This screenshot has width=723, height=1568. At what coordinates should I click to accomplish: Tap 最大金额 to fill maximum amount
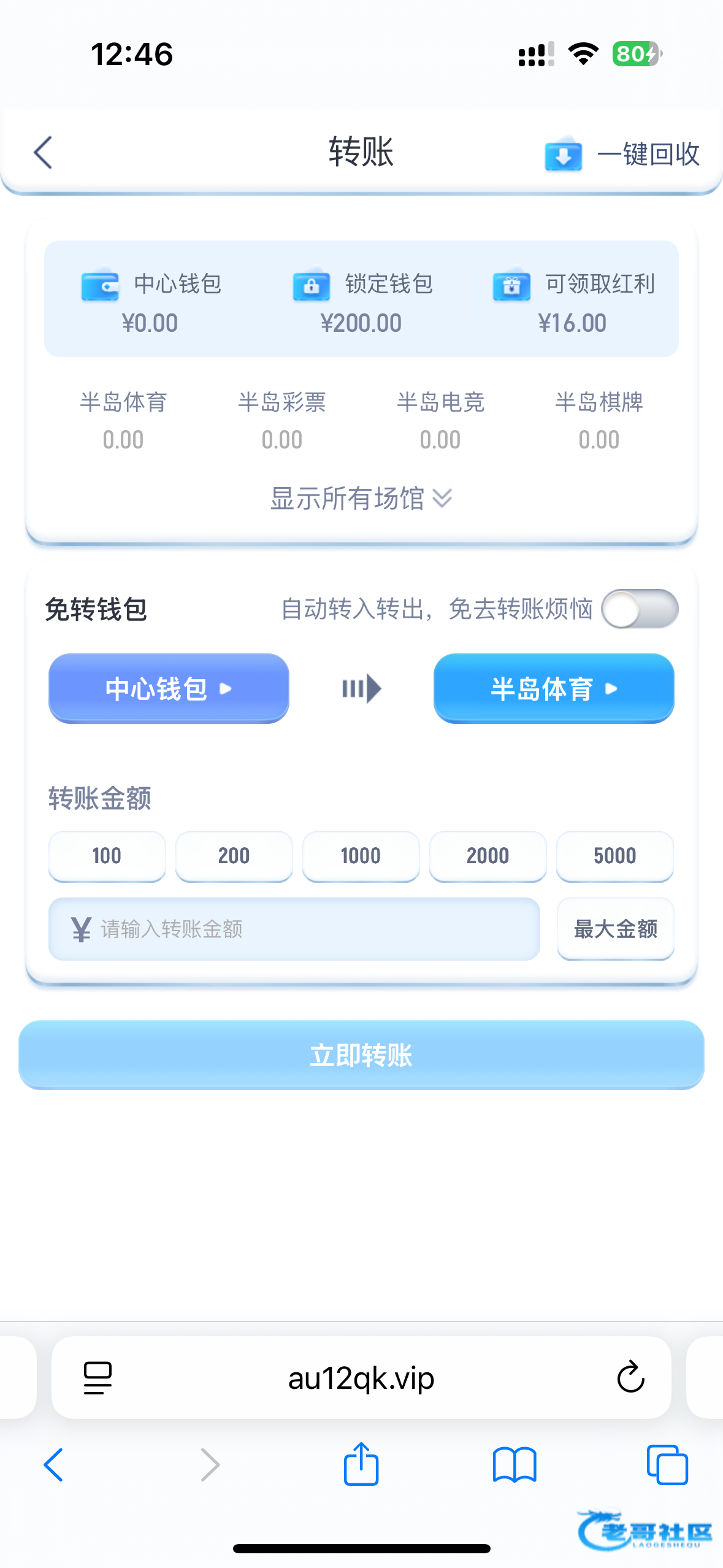pyautogui.click(x=615, y=929)
